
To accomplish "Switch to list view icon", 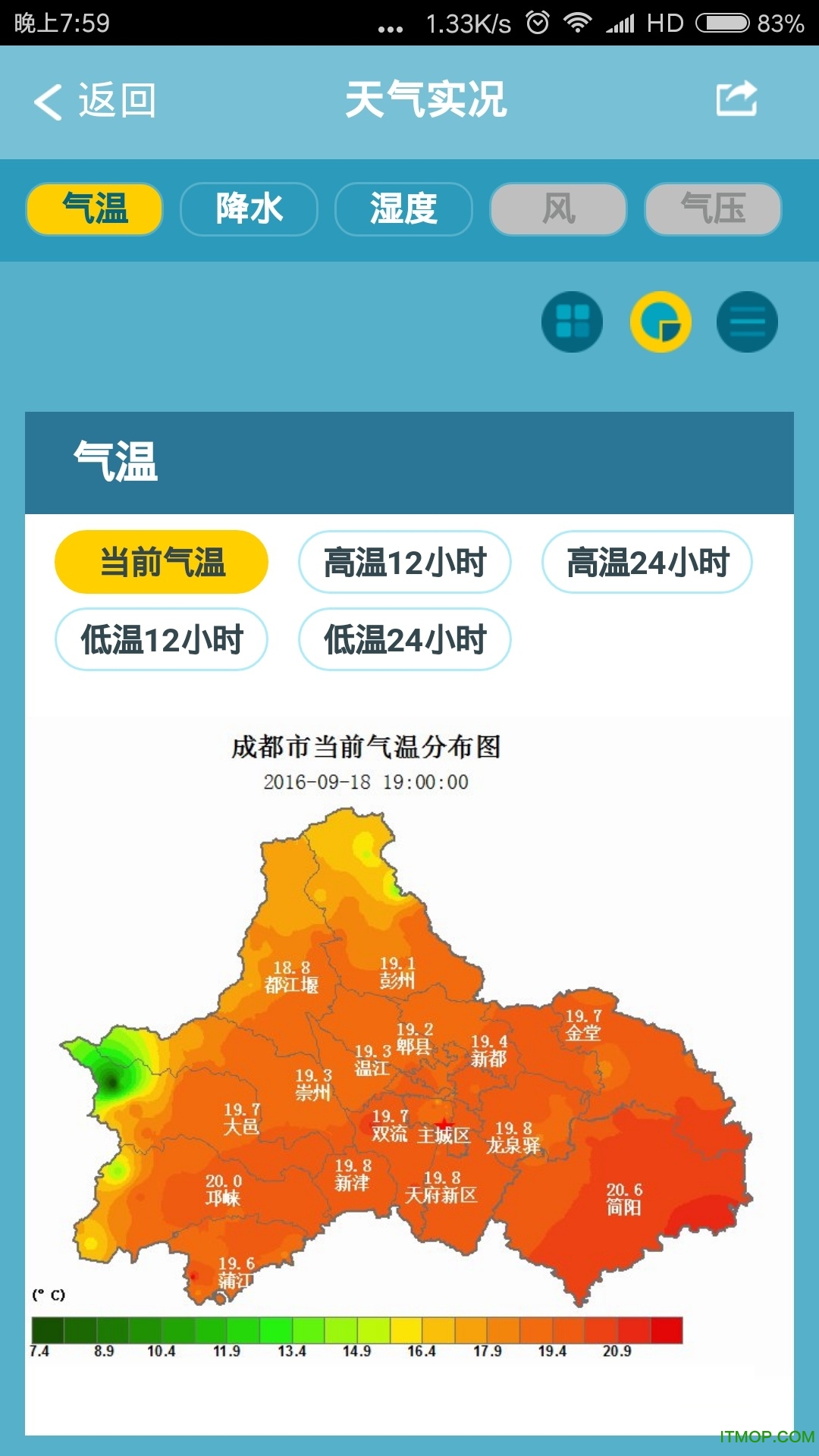I will pyautogui.click(x=747, y=322).
